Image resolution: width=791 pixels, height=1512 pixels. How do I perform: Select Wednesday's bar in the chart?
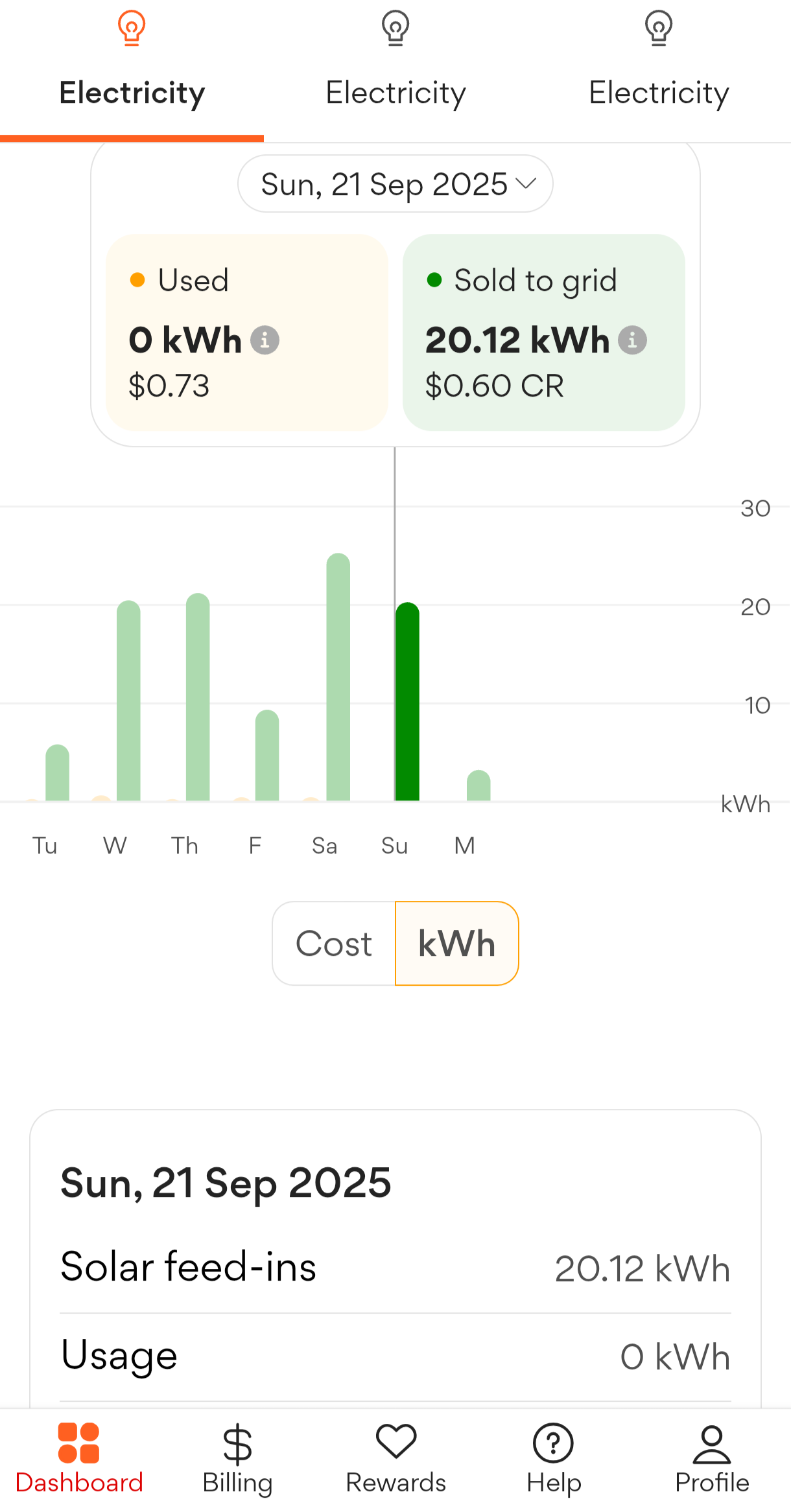pos(128,703)
